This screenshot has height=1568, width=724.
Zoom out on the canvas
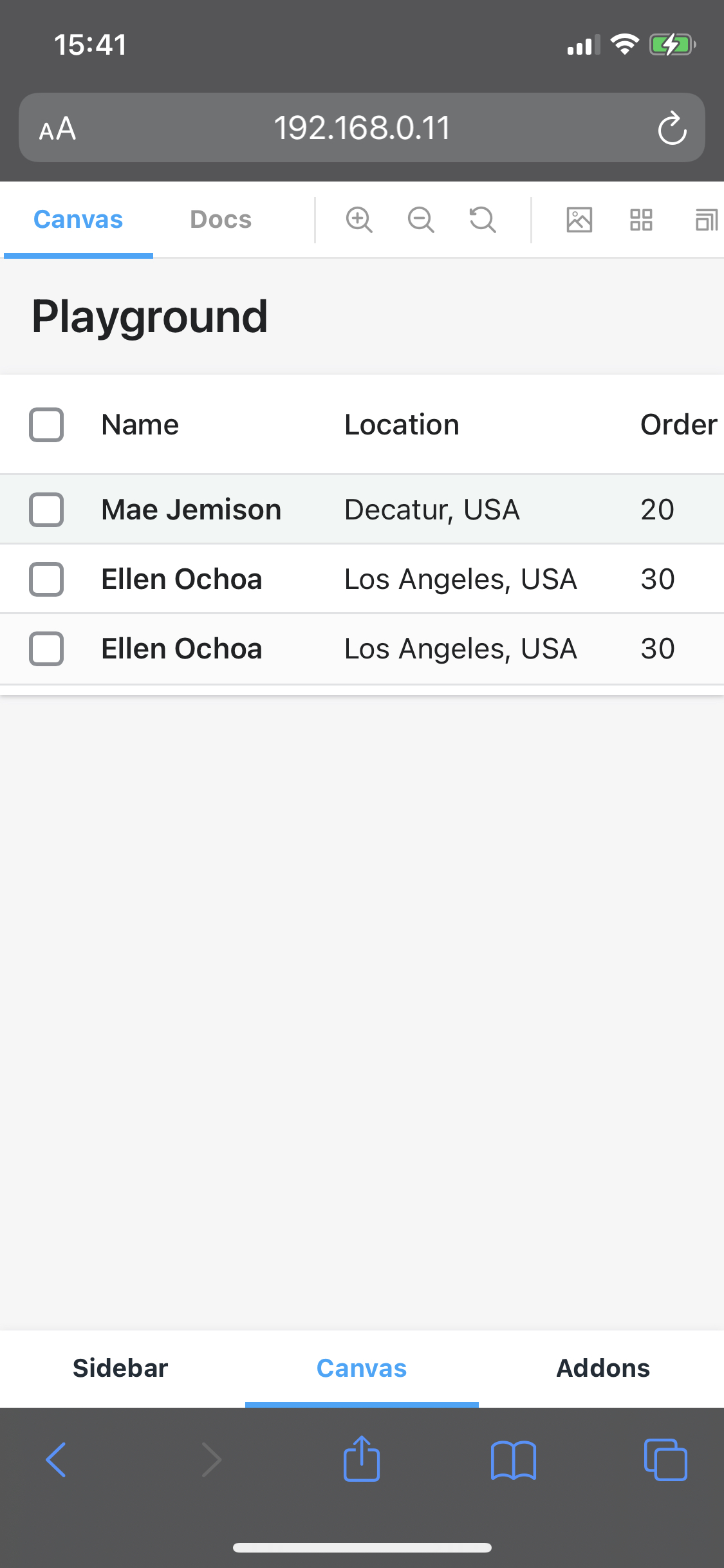coord(421,219)
